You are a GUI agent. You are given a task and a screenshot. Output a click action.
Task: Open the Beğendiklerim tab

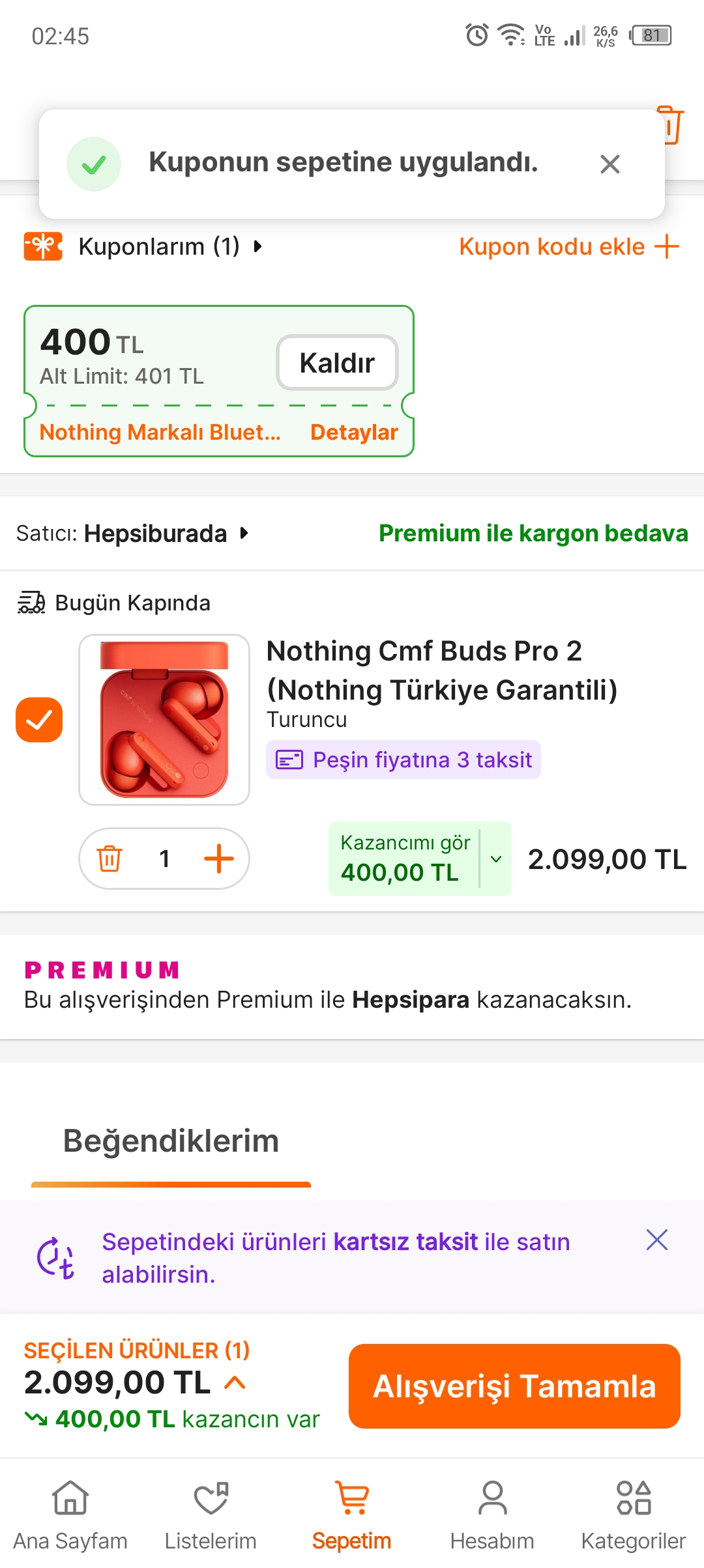click(x=171, y=1141)
